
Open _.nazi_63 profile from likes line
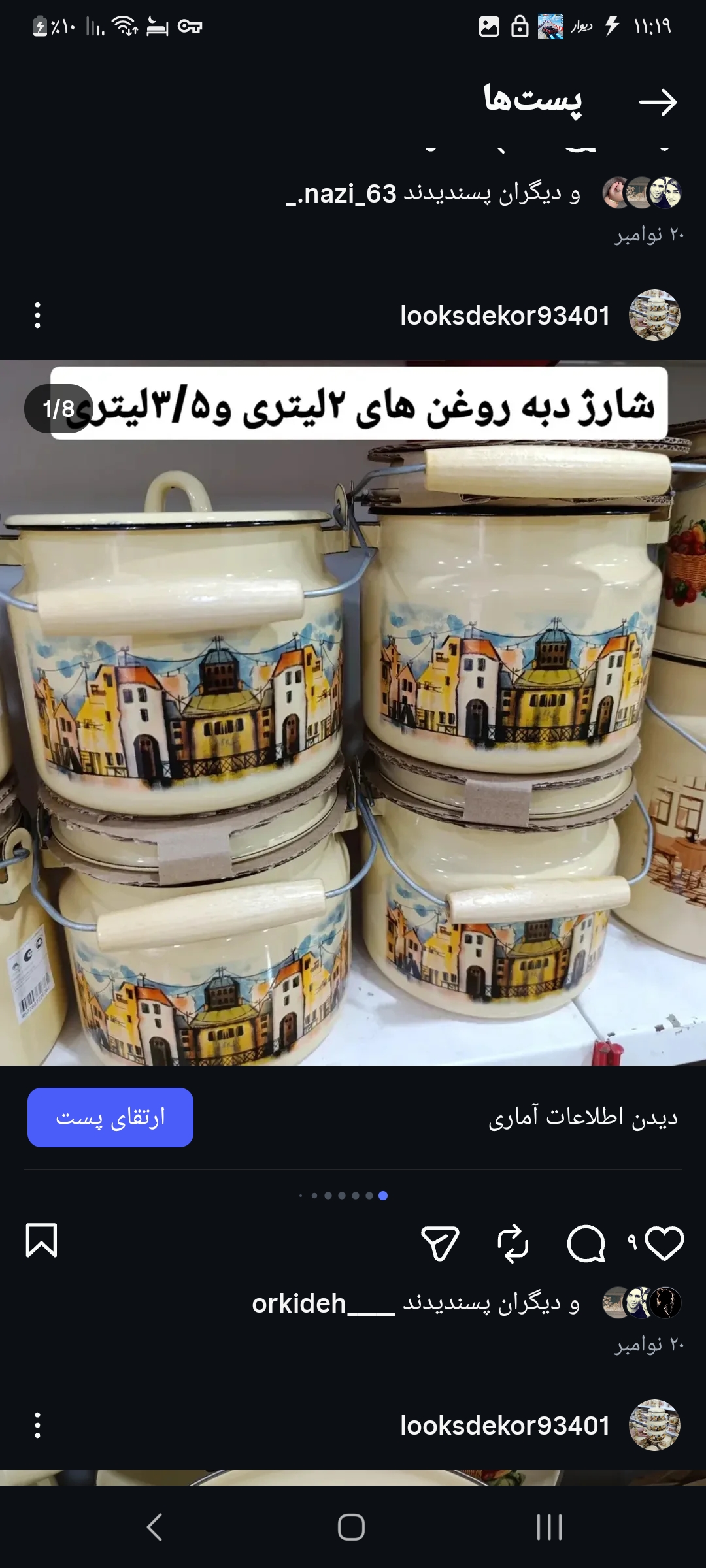341,193
